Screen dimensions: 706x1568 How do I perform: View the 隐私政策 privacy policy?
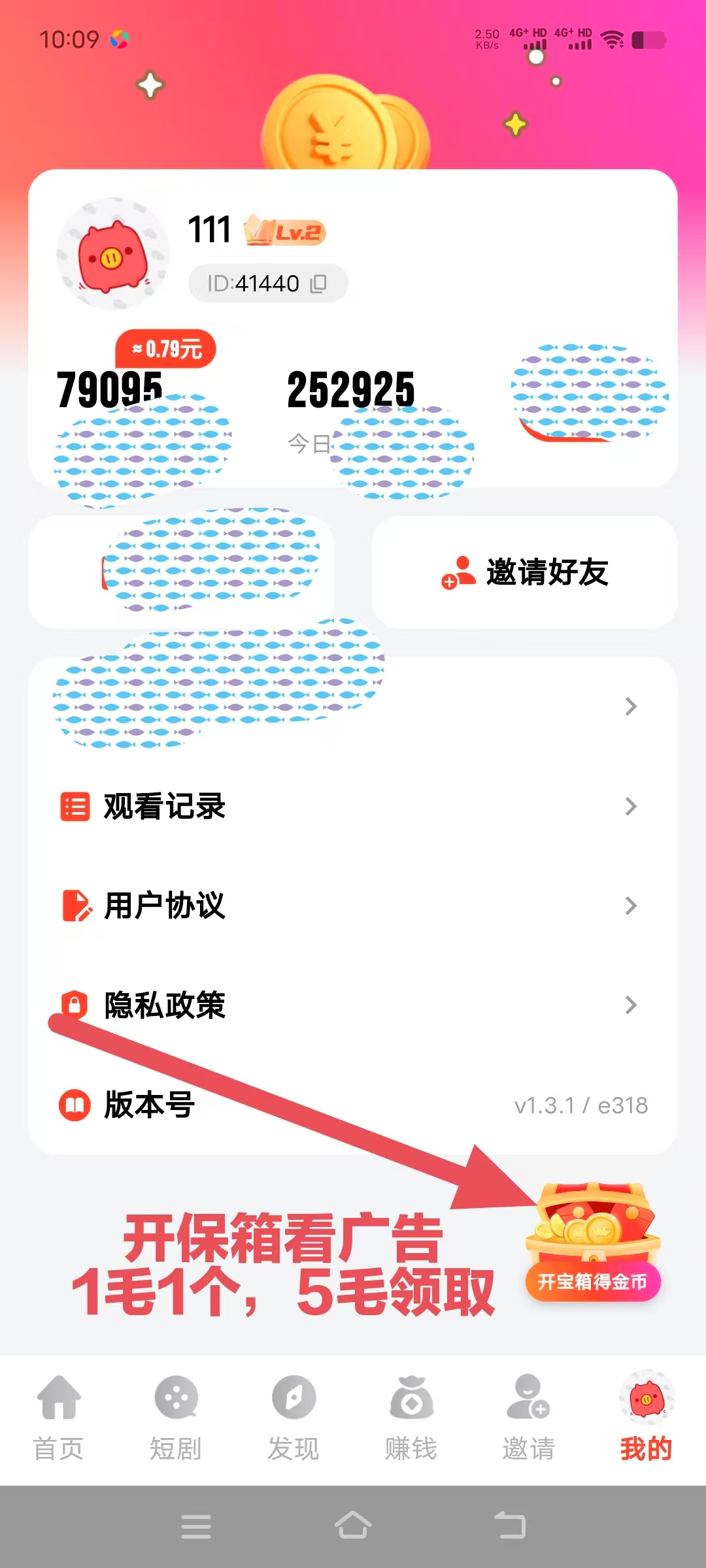point(353,1005)
